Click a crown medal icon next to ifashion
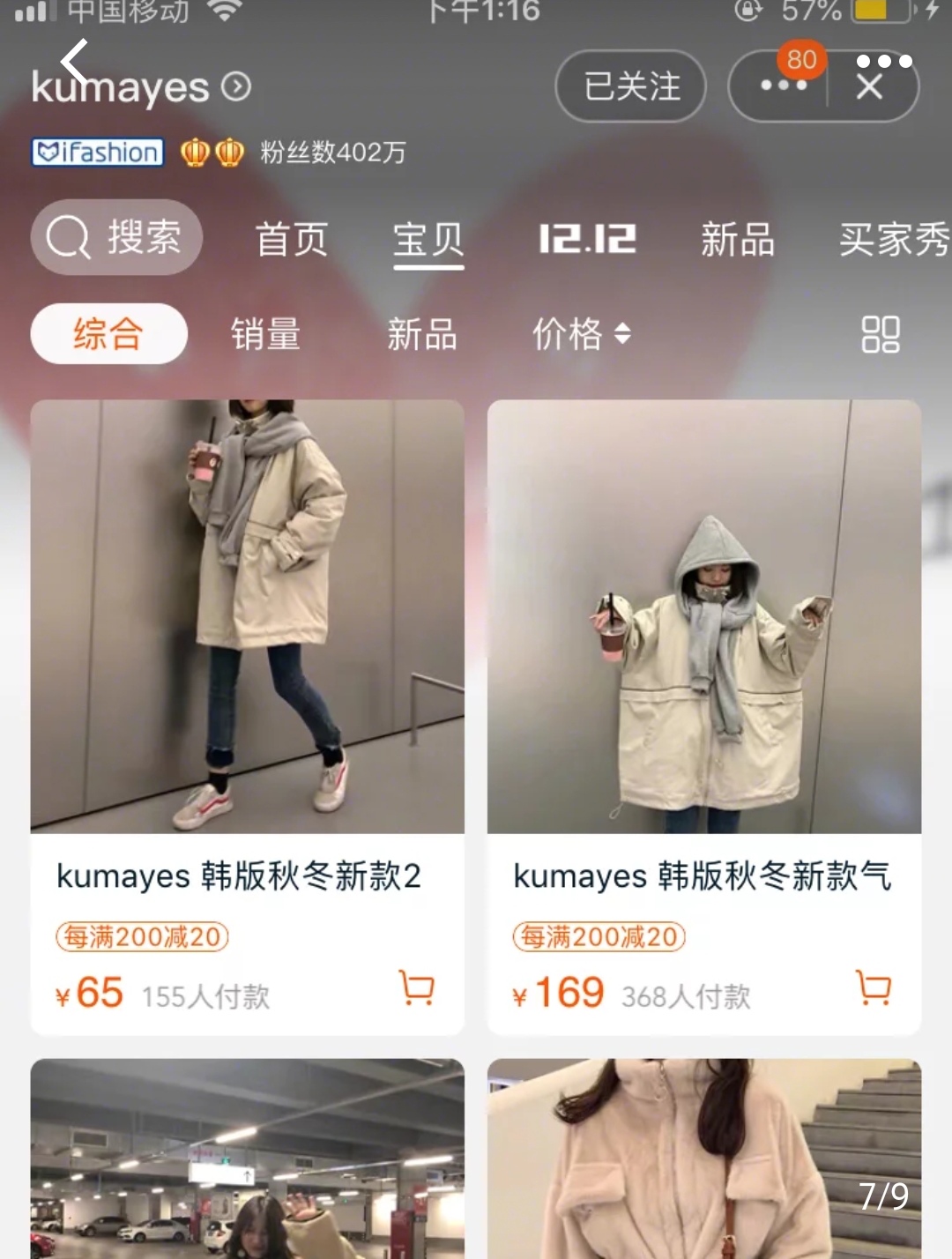This screenshot has height=1259, width=952. coord(193,153)
